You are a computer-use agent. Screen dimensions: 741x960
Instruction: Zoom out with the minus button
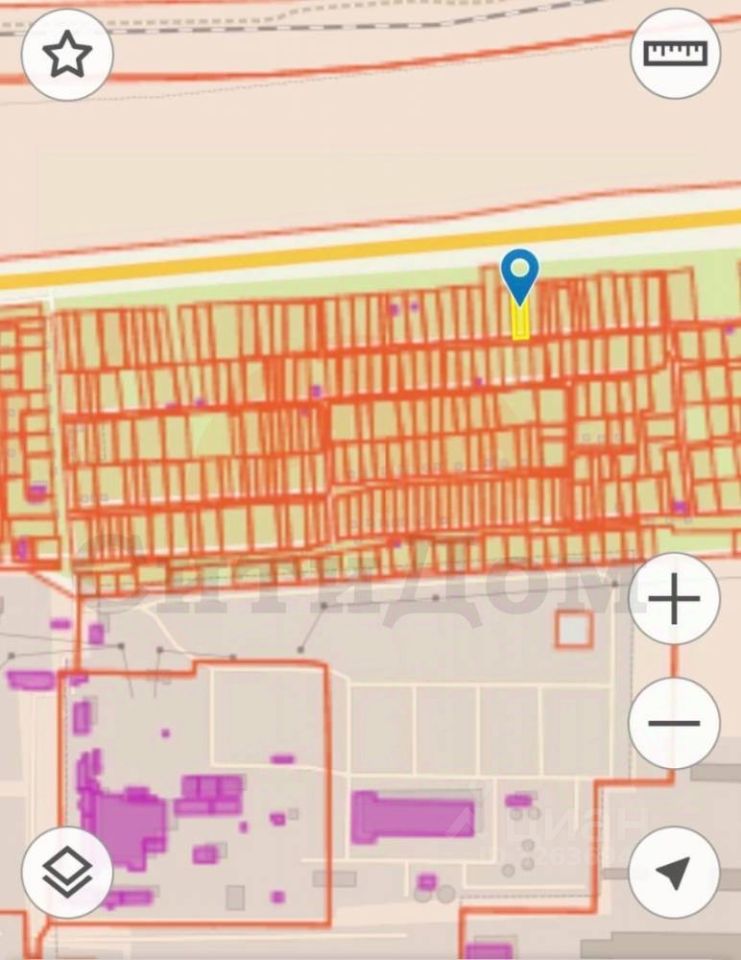(675, 723)
